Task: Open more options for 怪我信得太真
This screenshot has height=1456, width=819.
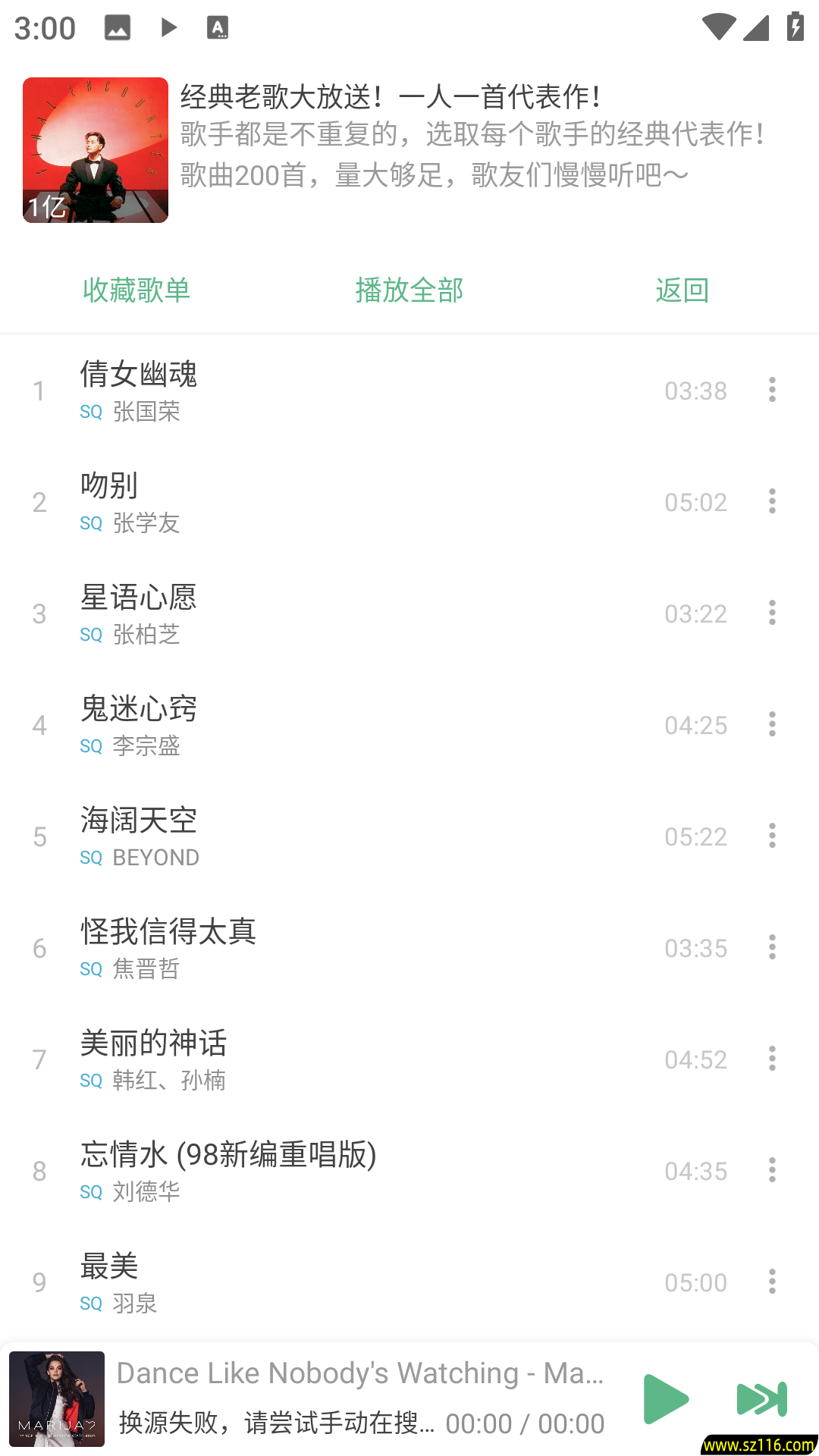Action: [x=772, y=947]
